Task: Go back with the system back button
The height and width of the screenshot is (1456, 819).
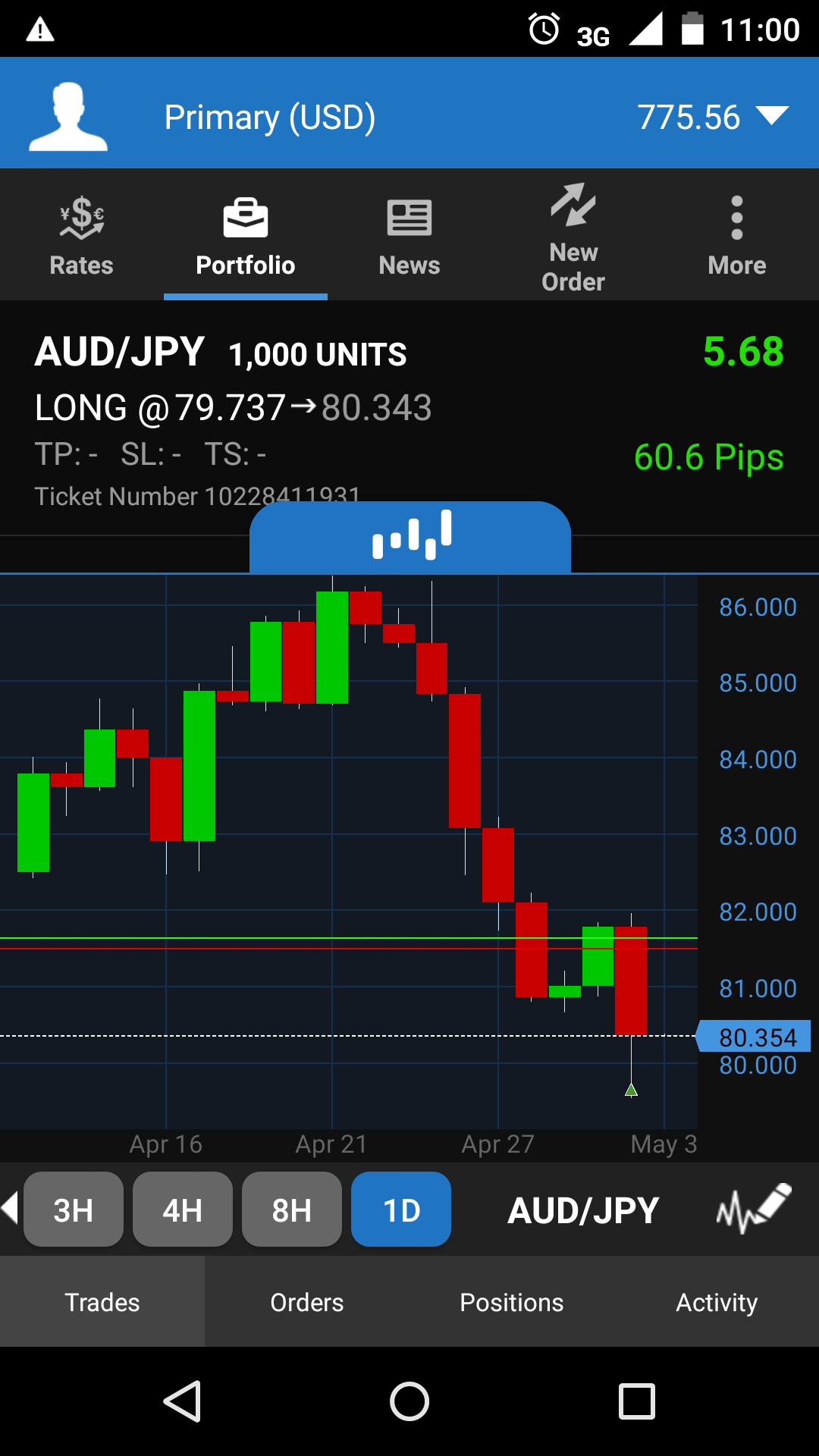Action: [x=182, y=1401]
